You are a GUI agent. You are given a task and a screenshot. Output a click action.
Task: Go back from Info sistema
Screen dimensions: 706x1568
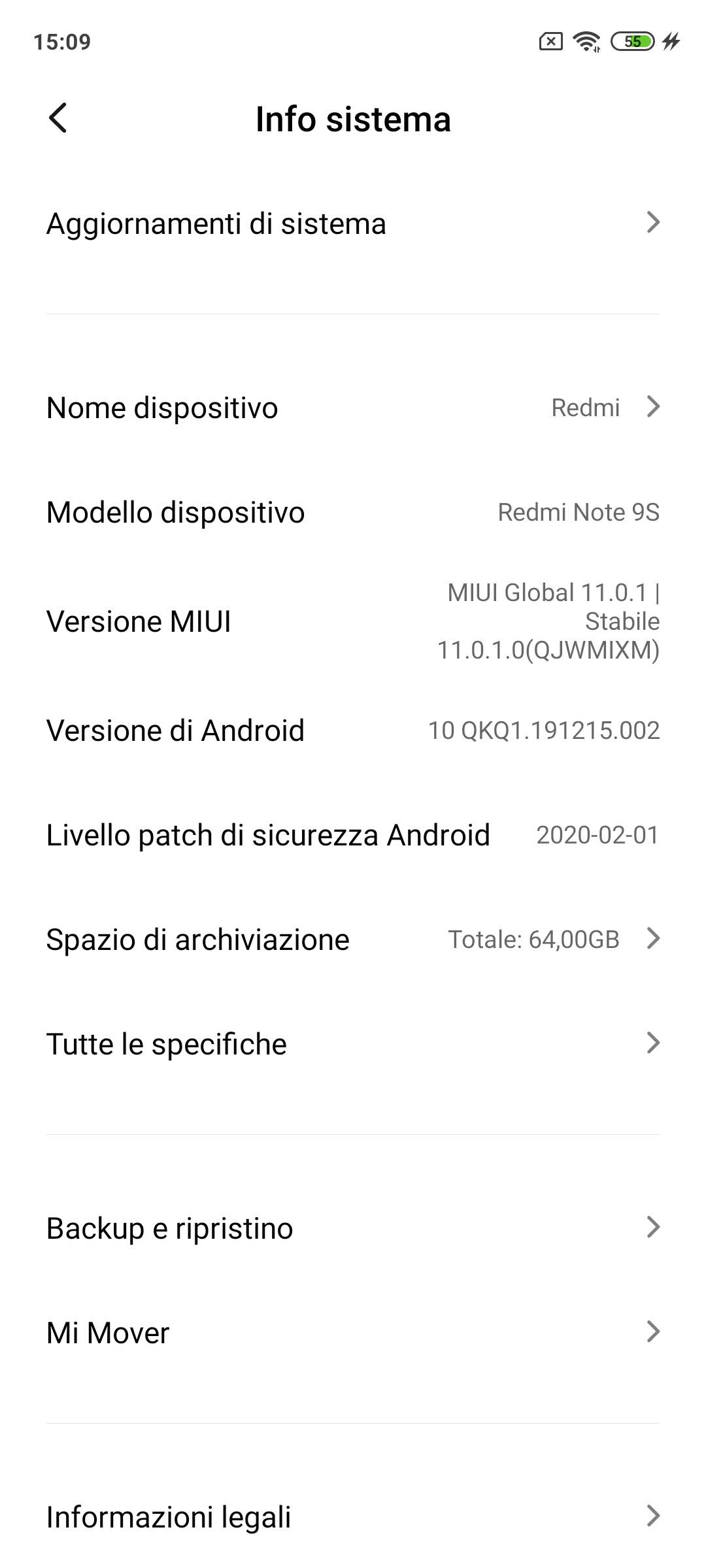tap(58, 119)
